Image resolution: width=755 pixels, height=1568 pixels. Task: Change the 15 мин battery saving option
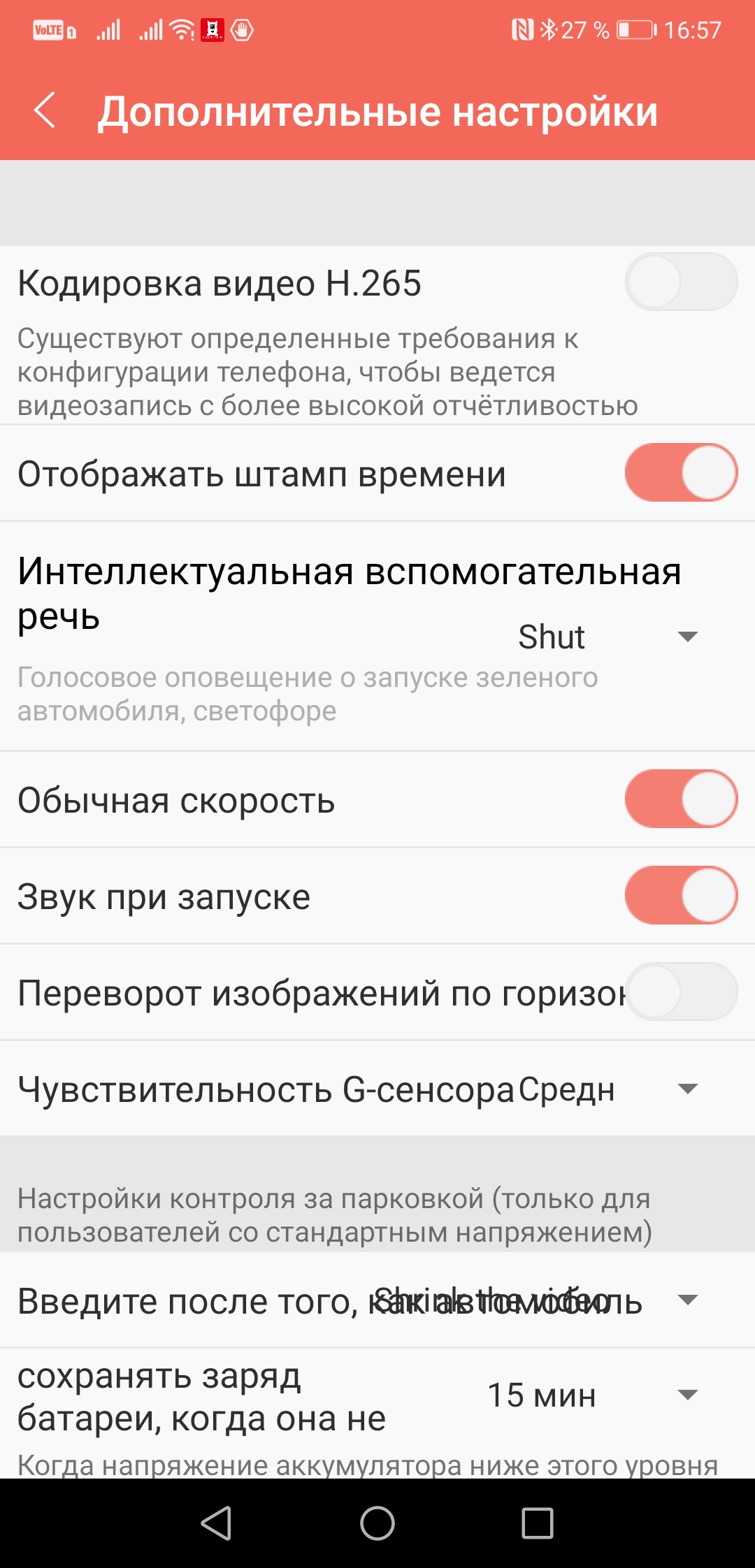tap(593, 1395)
